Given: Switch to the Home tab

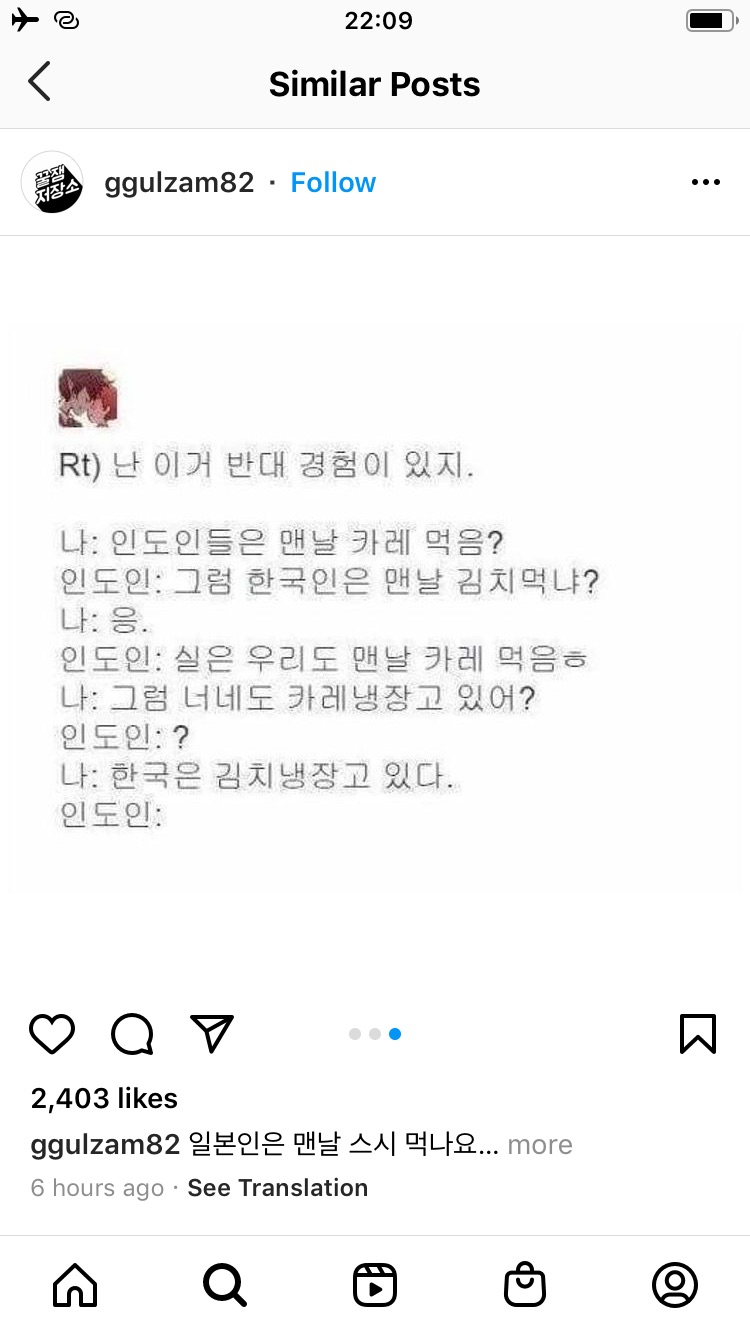Looking at the screenshot, I should (x=75, y=1285).
